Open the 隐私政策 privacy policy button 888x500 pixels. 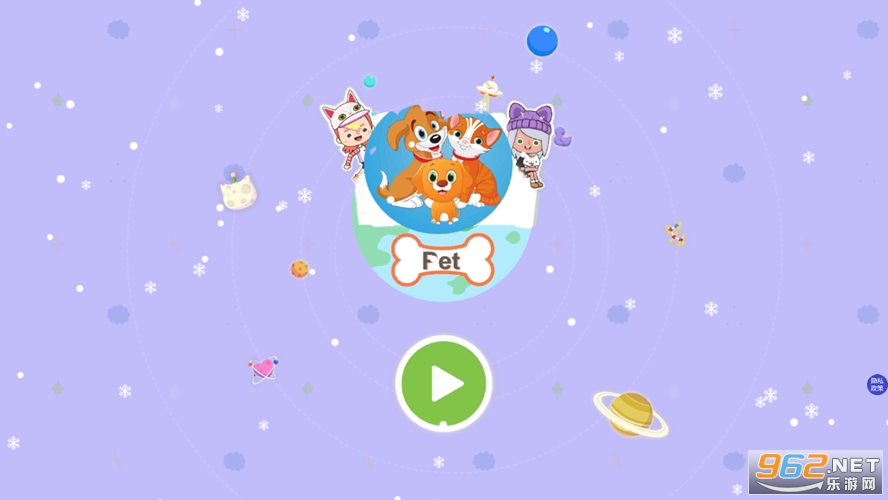click(x=876, y=384)
